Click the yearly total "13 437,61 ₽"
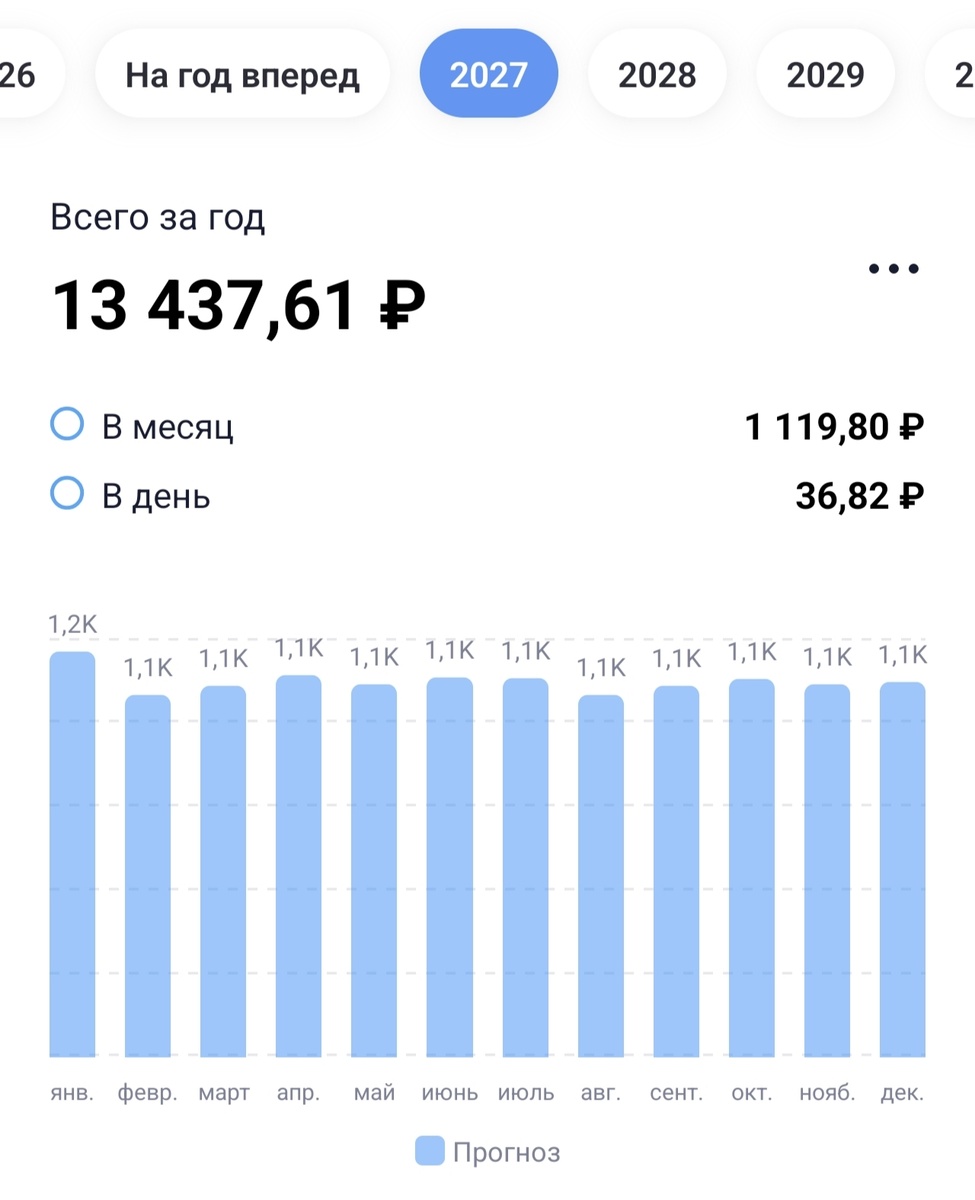Image resolution: width=975 pixels, height=1200 pixels. [x=240, y=305]
